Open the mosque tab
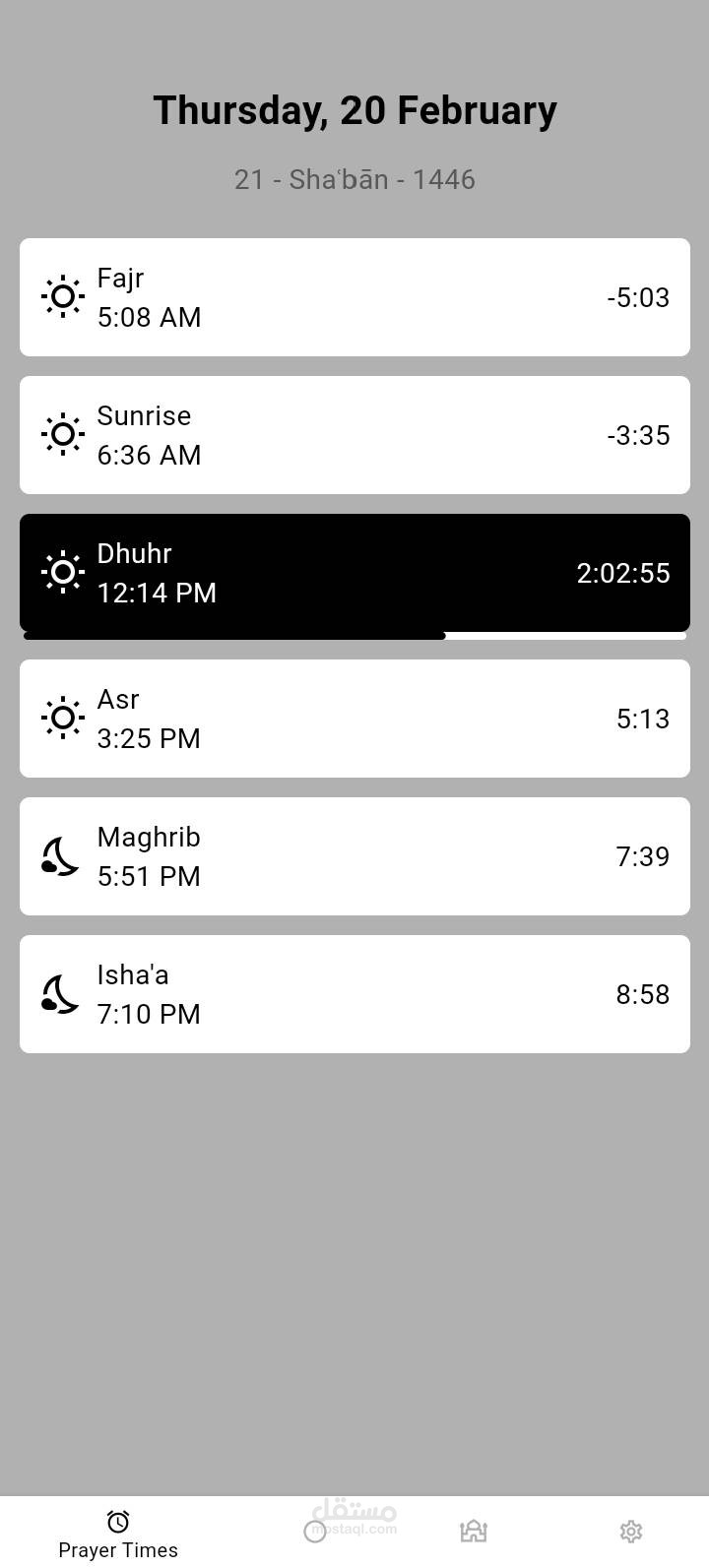709x1568 pixels. (474, 1532)
